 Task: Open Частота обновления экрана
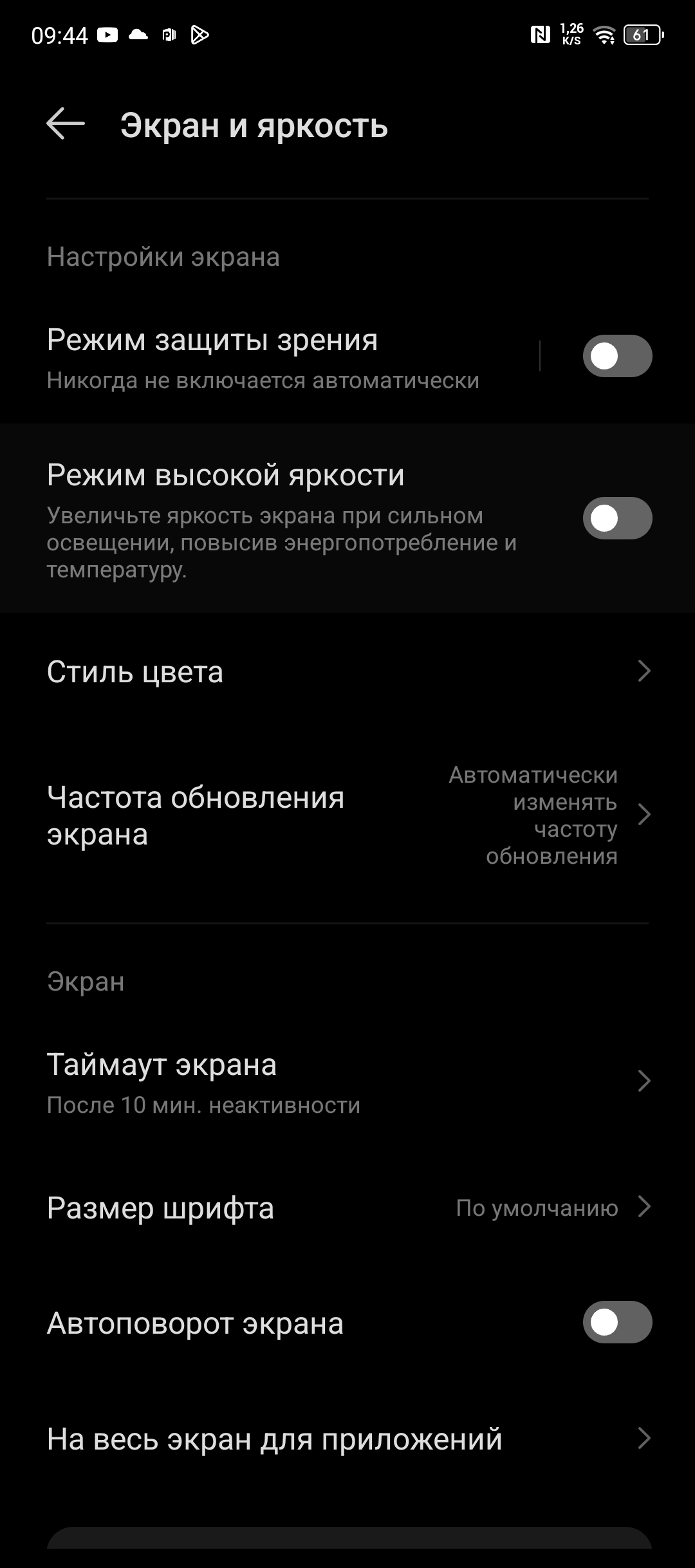[x=347, y=816]
